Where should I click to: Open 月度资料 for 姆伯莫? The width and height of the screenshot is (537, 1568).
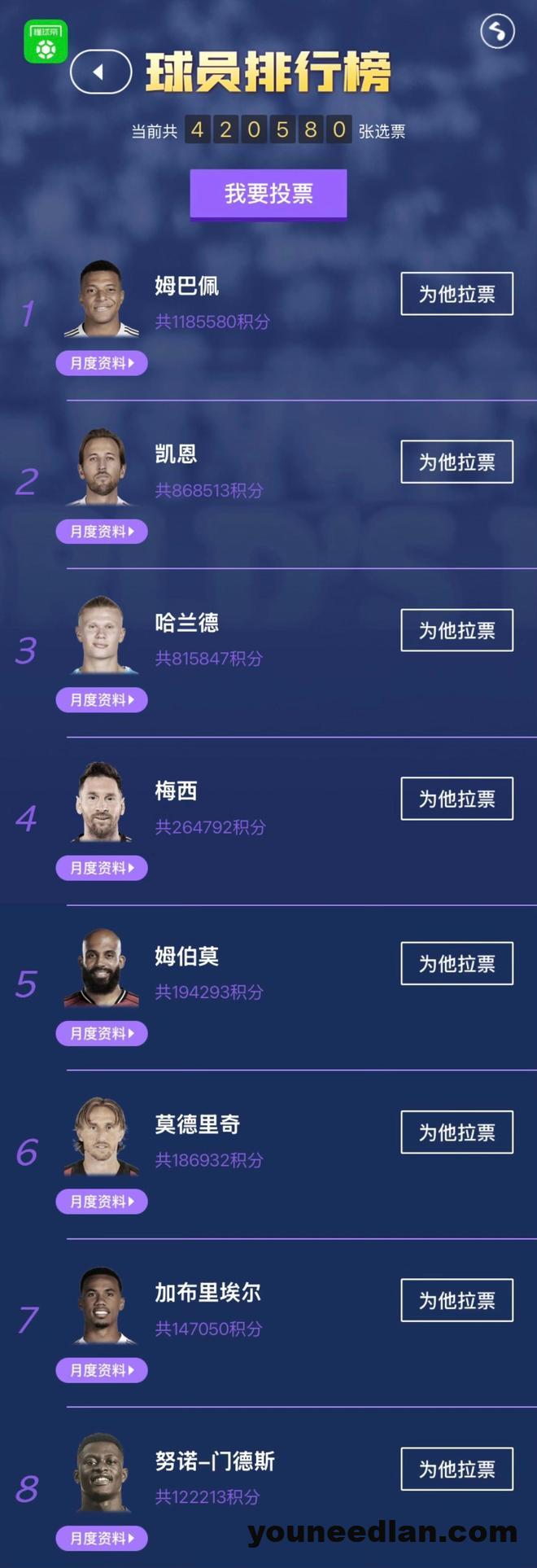tap(102, 1033)
